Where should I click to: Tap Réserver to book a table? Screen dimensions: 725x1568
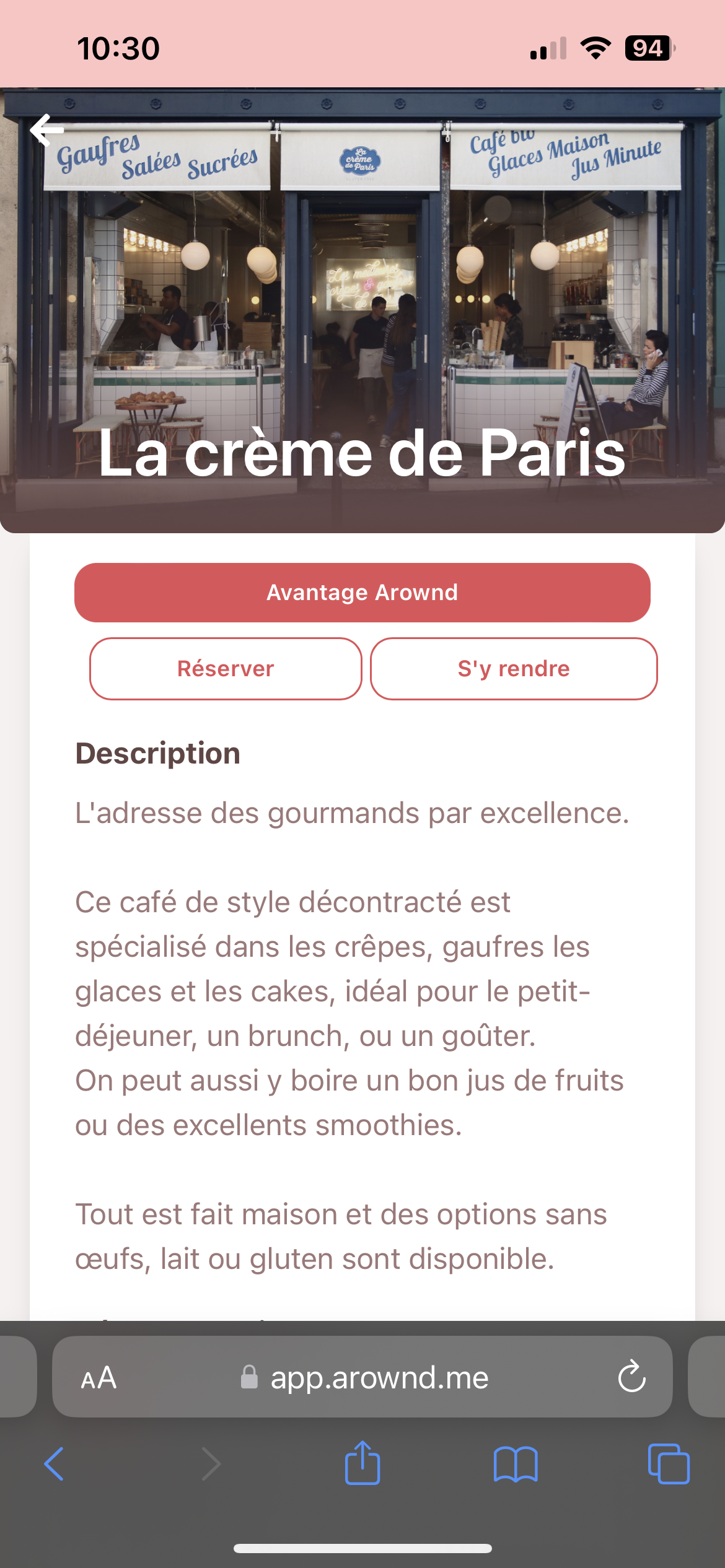tap(226, 669)
